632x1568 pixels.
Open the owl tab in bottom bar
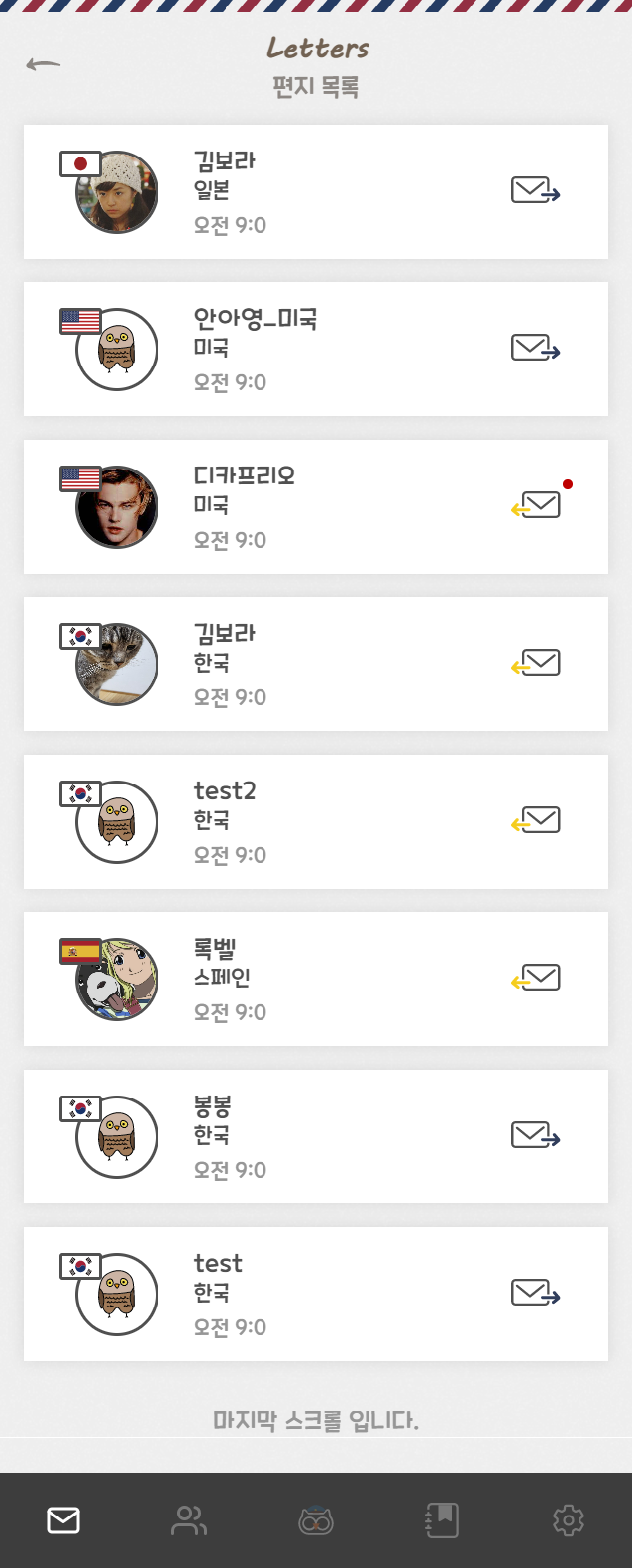[x=316, y=1520]
